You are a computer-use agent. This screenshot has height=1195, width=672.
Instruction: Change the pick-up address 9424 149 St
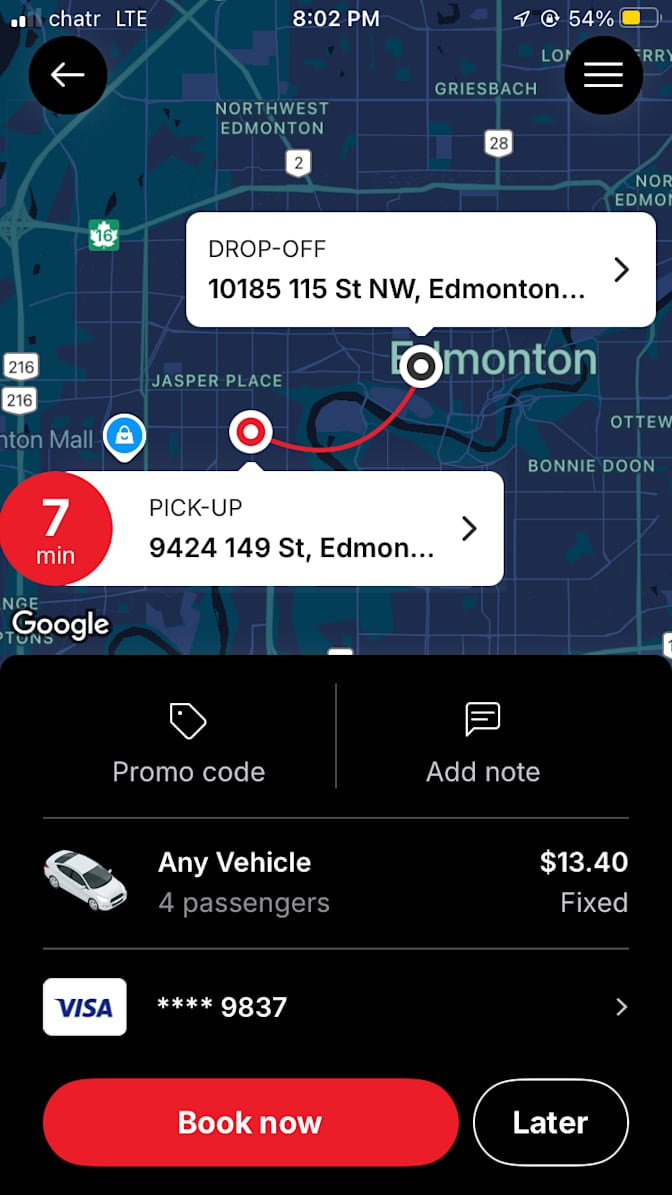tap(310, 529)
